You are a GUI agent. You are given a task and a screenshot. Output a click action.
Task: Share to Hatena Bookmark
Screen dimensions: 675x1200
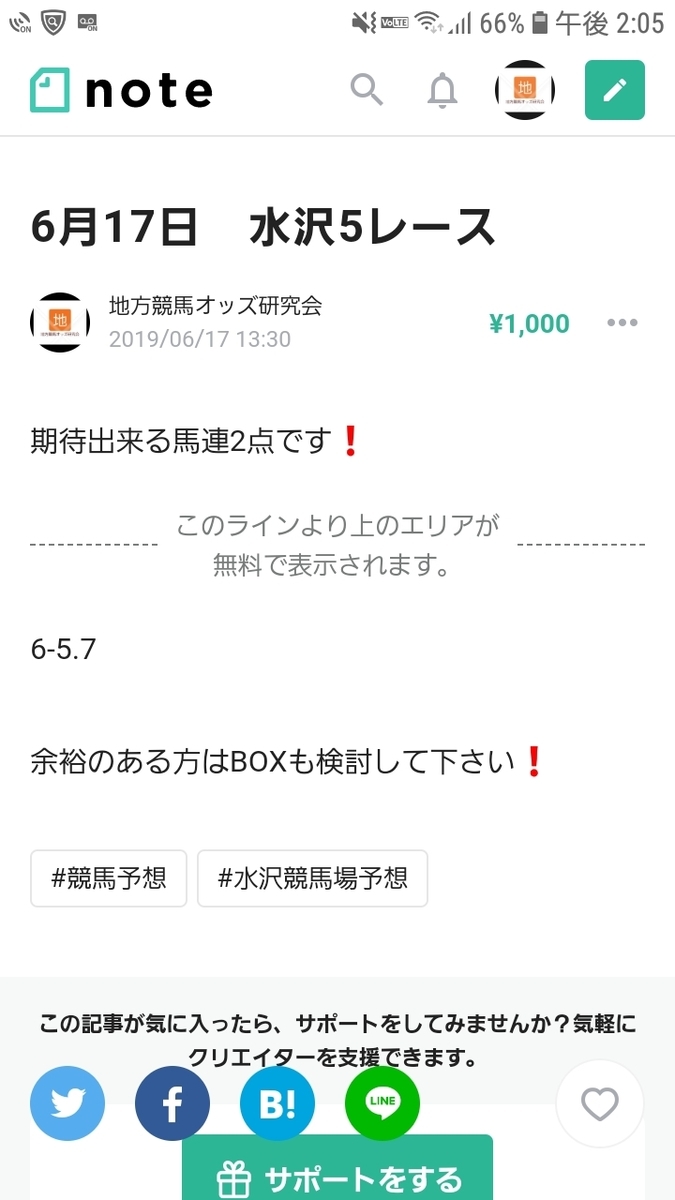point(277,1104)
